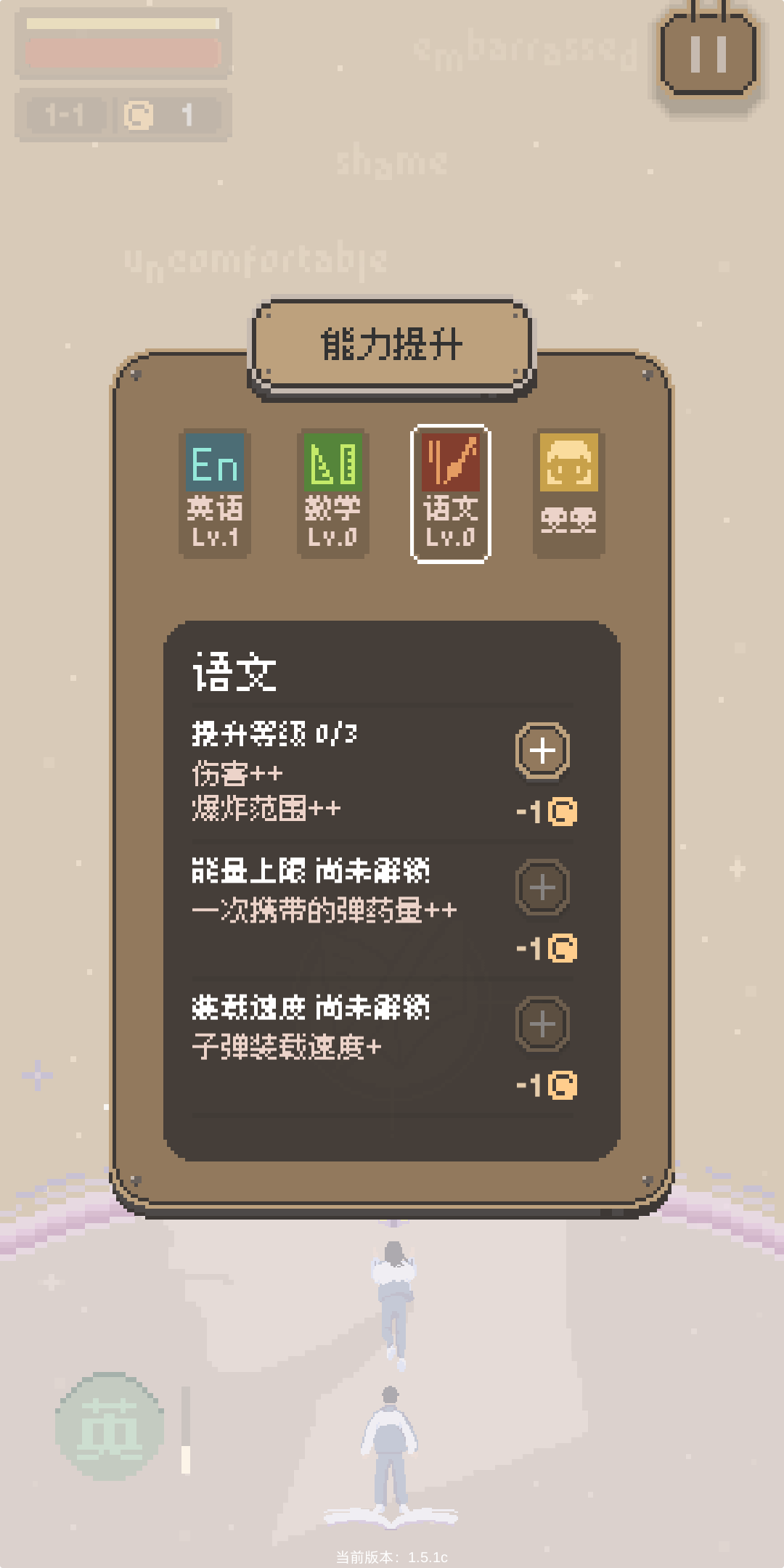
Task: Select the 语文 Lv.0 ability tab
Action: click(x=451, y=493)
